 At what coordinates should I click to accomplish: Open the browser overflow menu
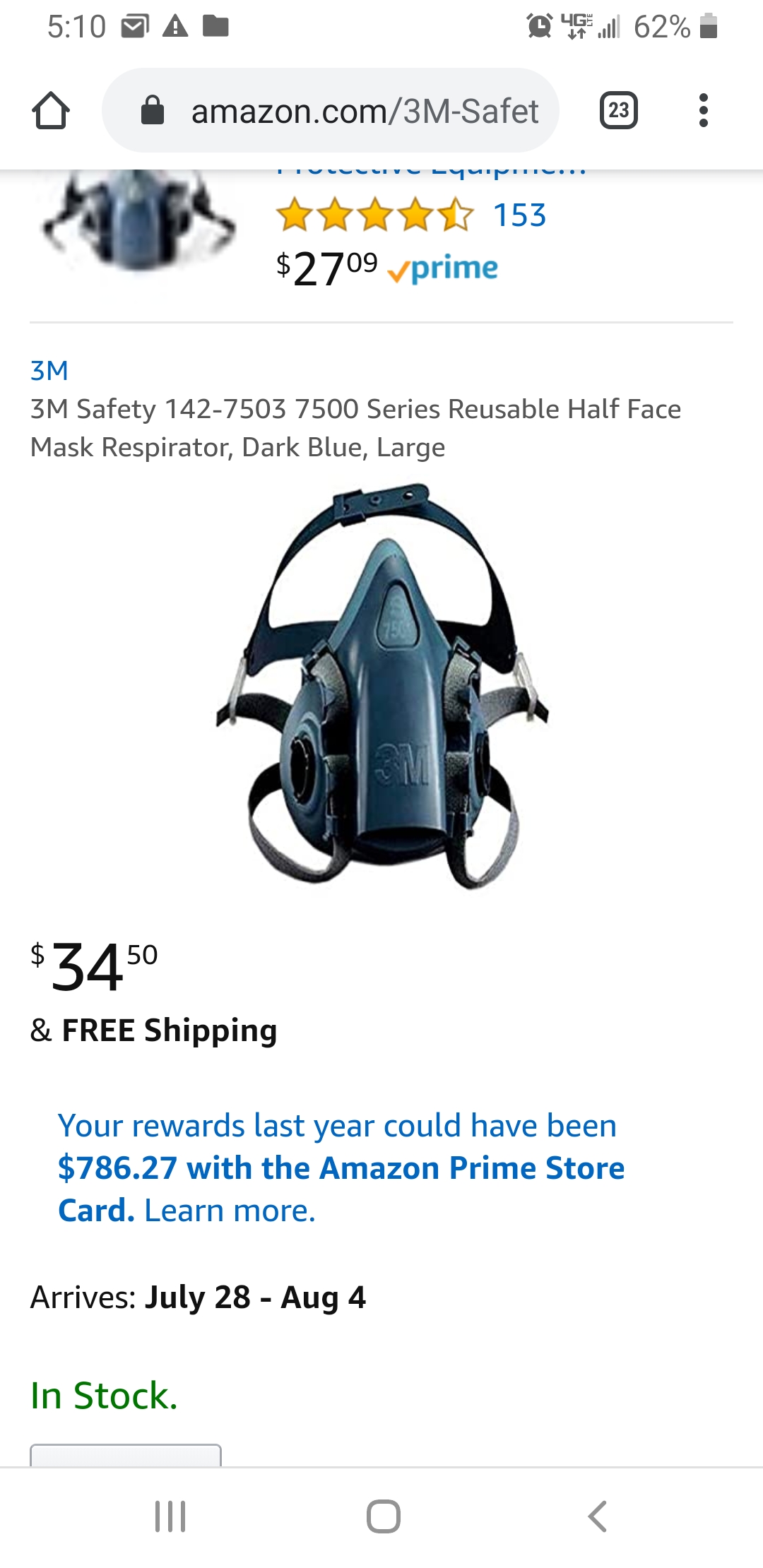[702, 111]
